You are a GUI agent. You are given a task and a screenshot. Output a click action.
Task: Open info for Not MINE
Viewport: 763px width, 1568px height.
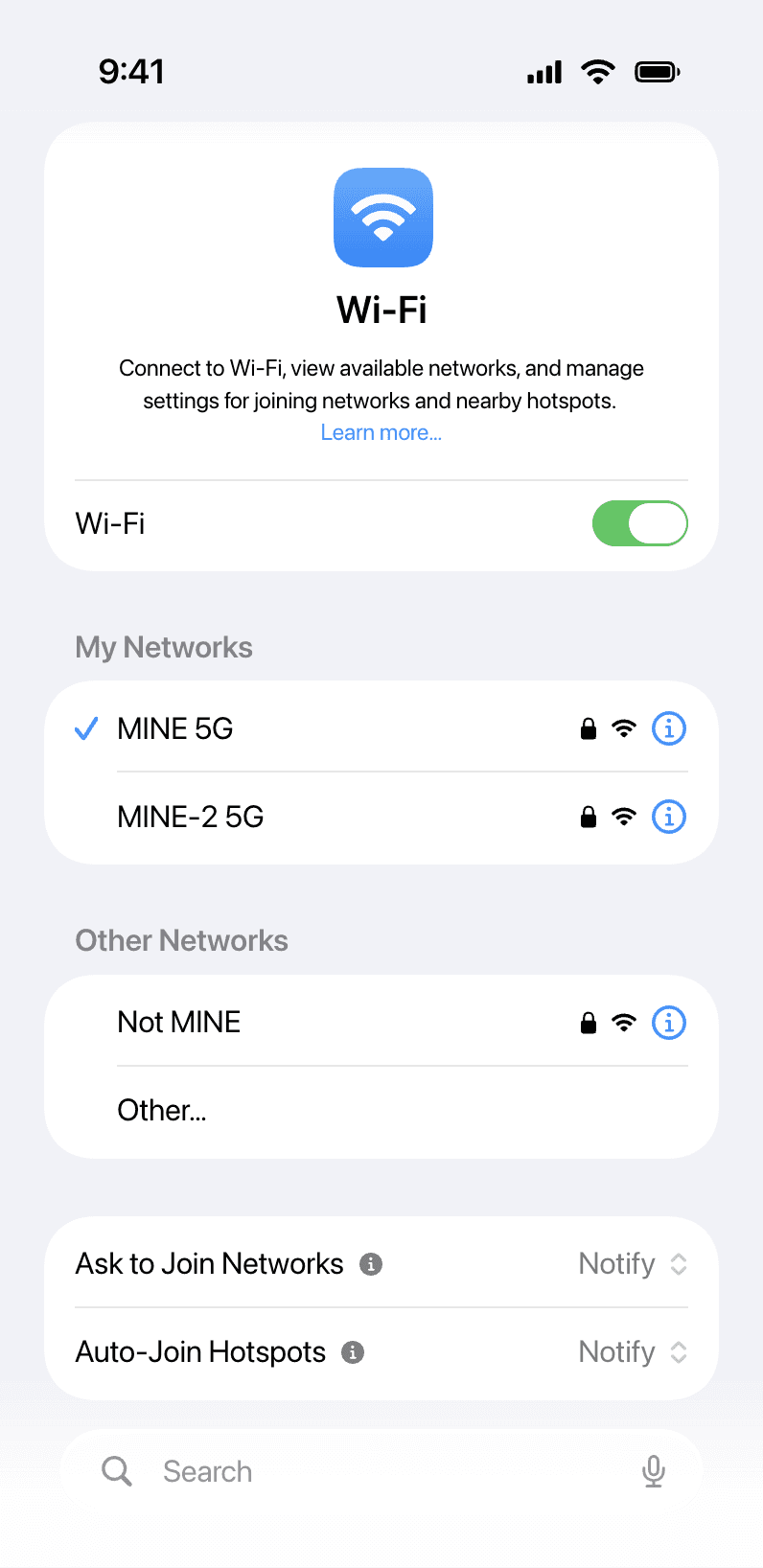click(669, 1023)
